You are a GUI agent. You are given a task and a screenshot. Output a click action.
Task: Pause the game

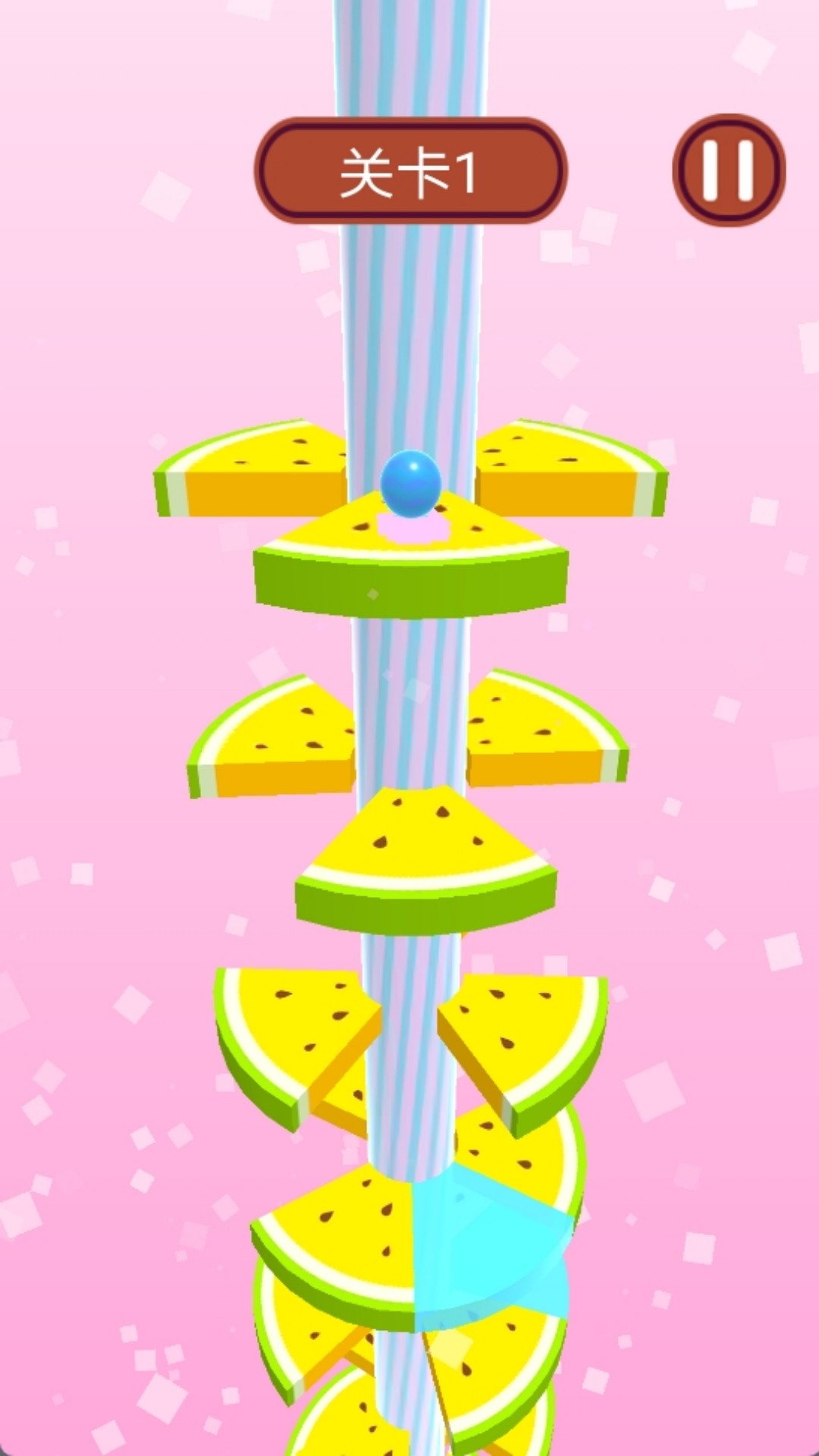click(728, 170)
